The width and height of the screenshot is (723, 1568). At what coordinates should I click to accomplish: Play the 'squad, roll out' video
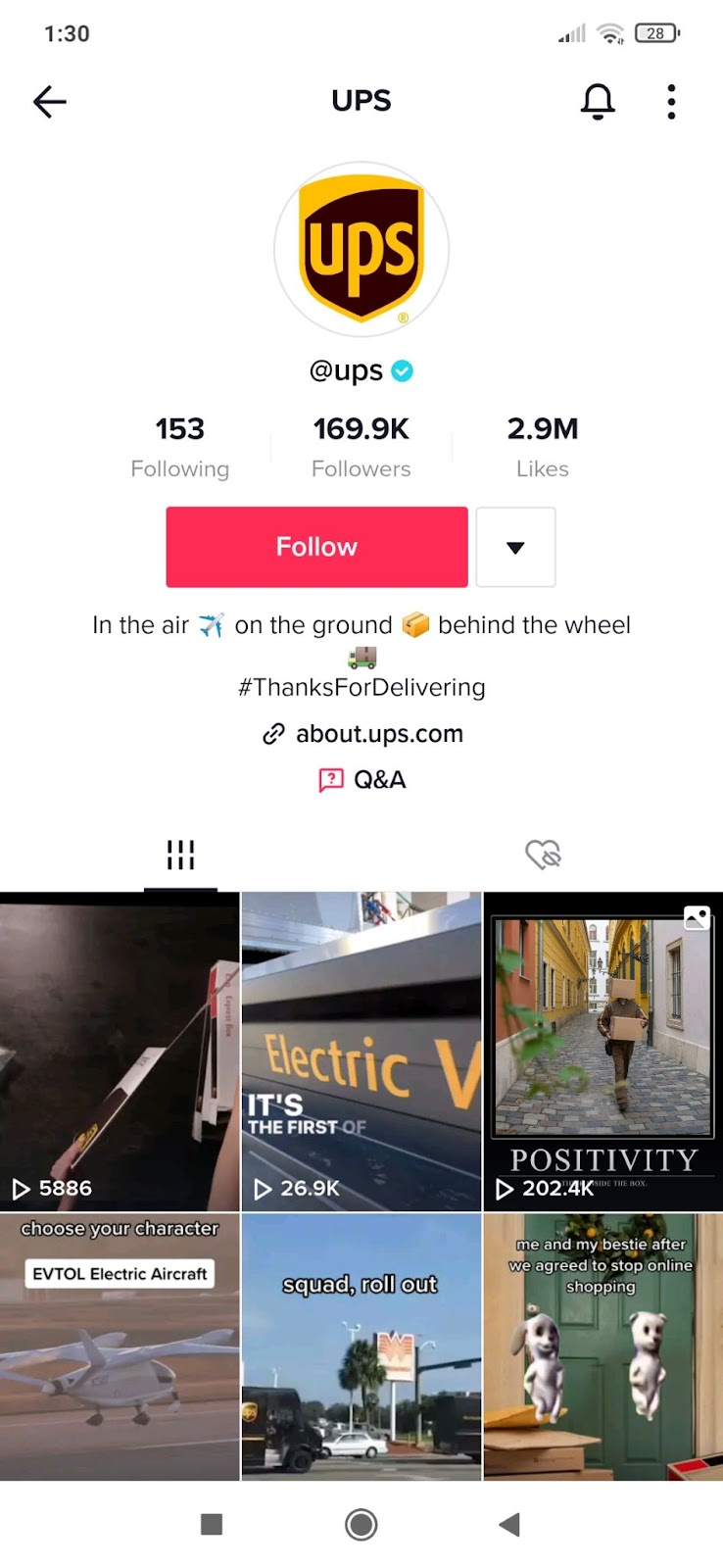pyautogui.click(x=361, y=1347)
